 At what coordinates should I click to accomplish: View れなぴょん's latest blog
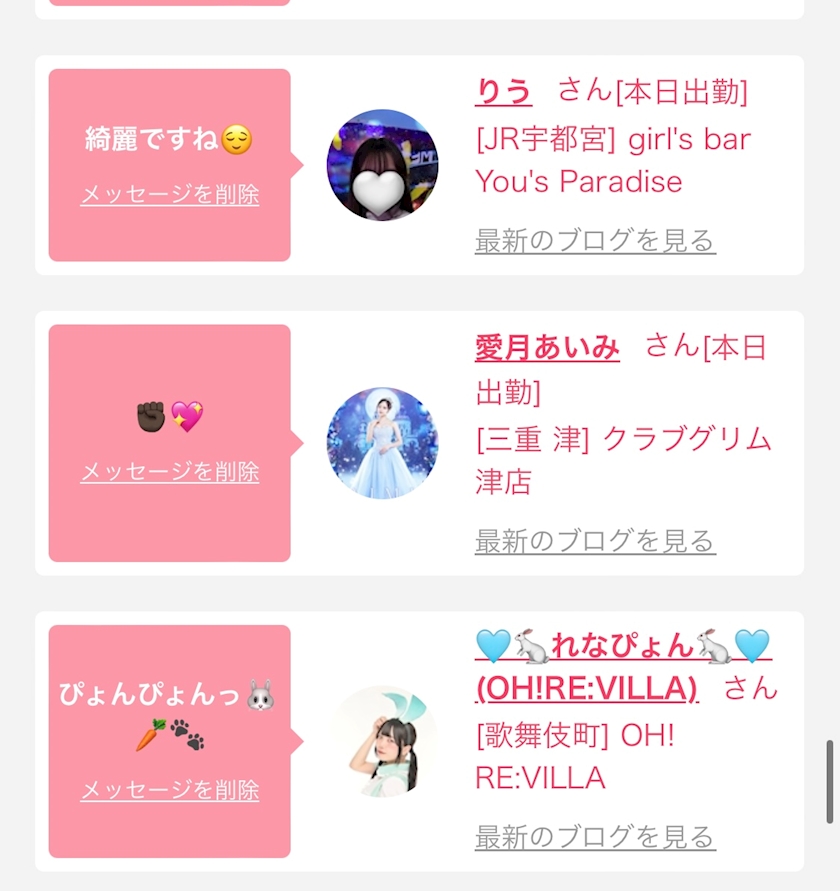[595, 837]
